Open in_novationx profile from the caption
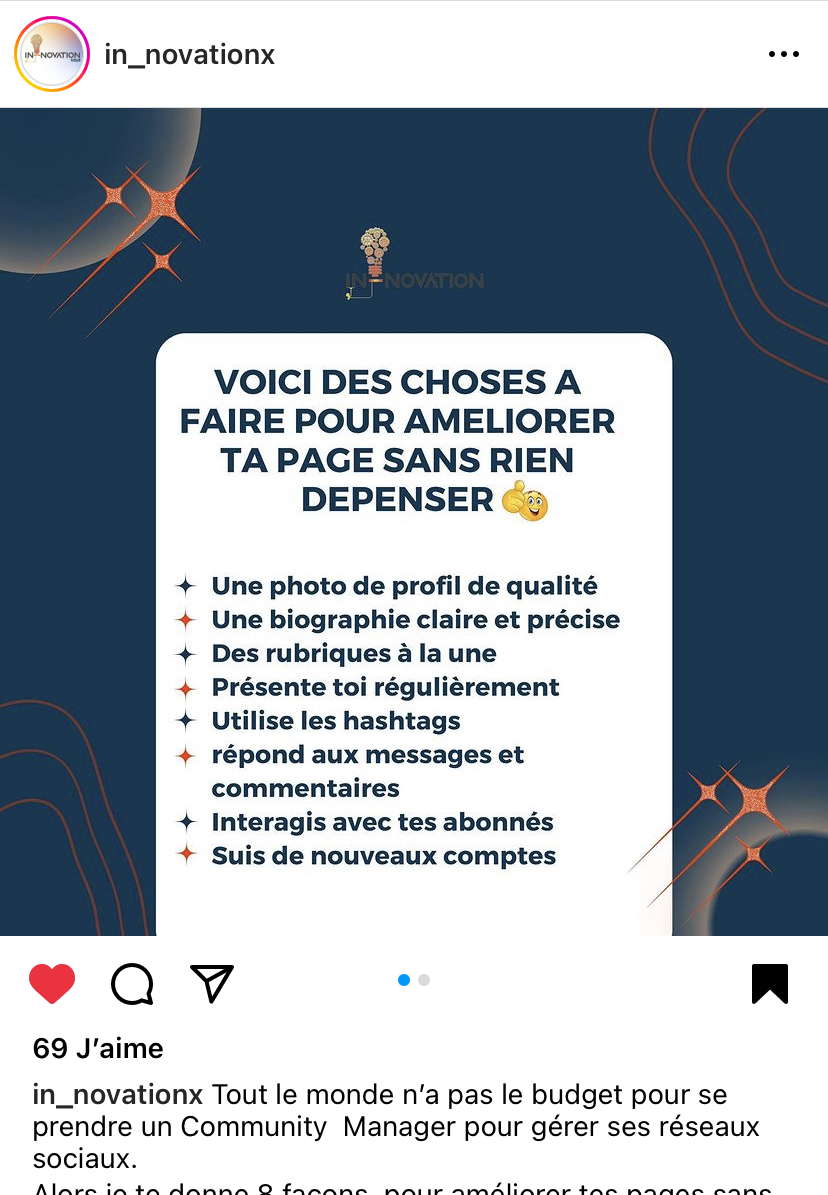This screenshot has height=1195, width=828. (x=118, y=1094)
